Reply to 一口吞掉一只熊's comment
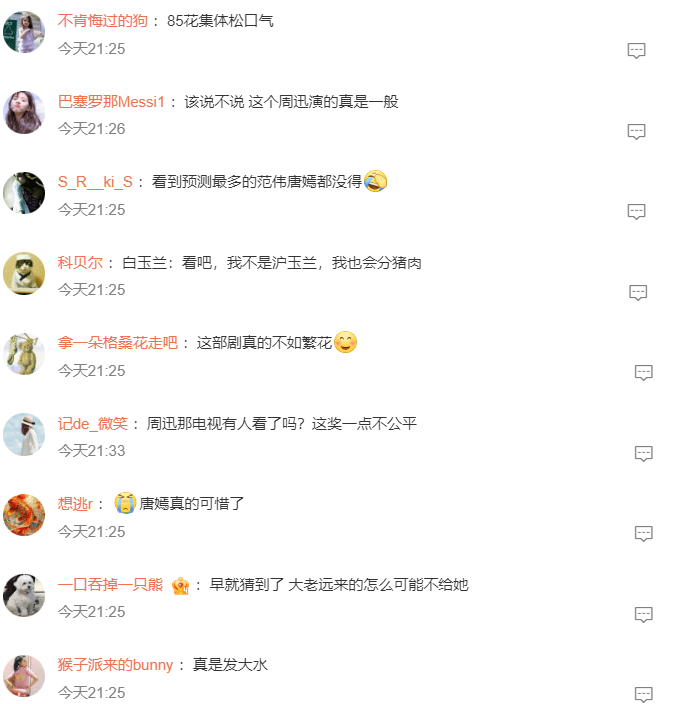Screen dimensions: 681x704 [x=644, y=614]
